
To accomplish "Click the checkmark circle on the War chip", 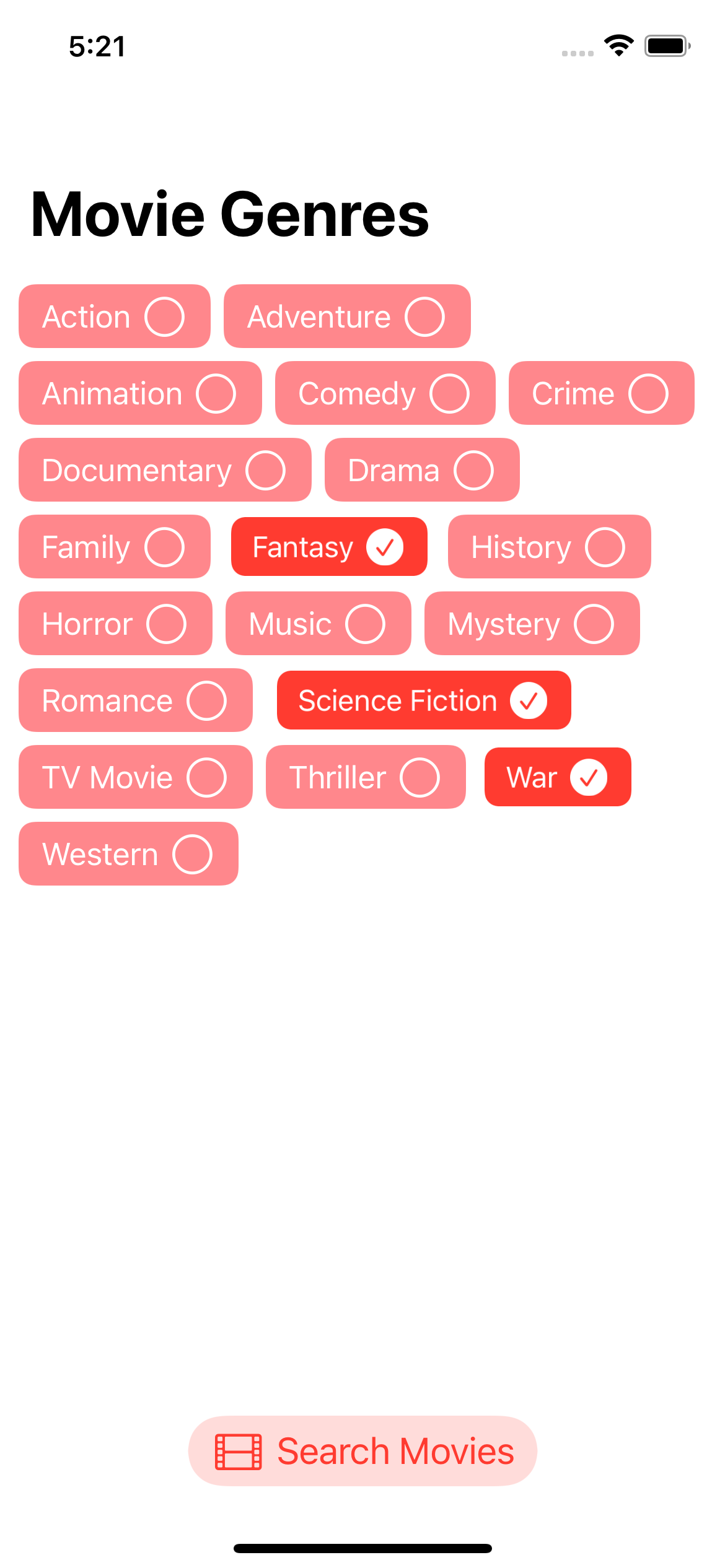I will click(588, 777).
